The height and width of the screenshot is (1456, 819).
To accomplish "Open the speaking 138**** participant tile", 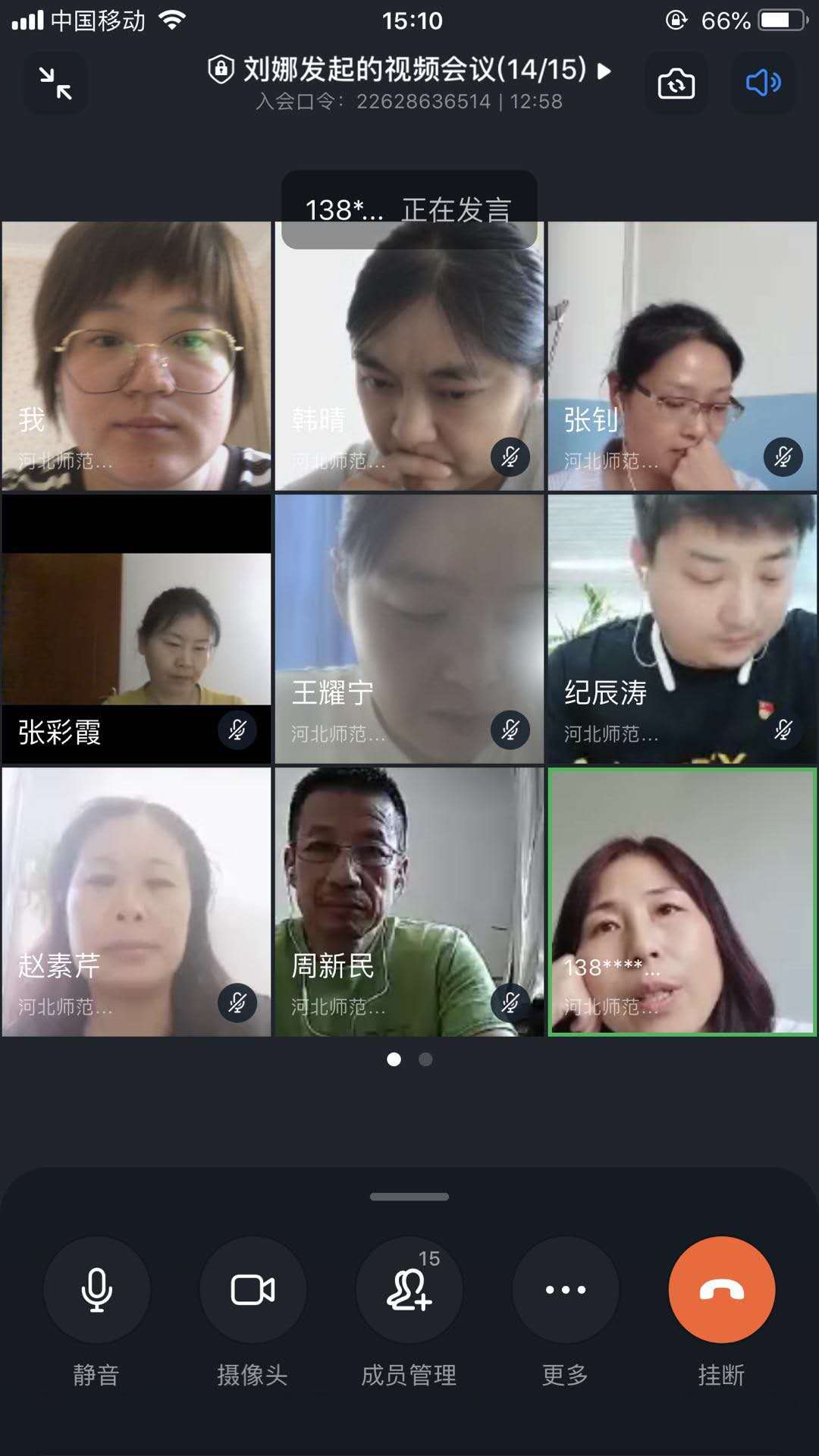I will tap(682, 902).
